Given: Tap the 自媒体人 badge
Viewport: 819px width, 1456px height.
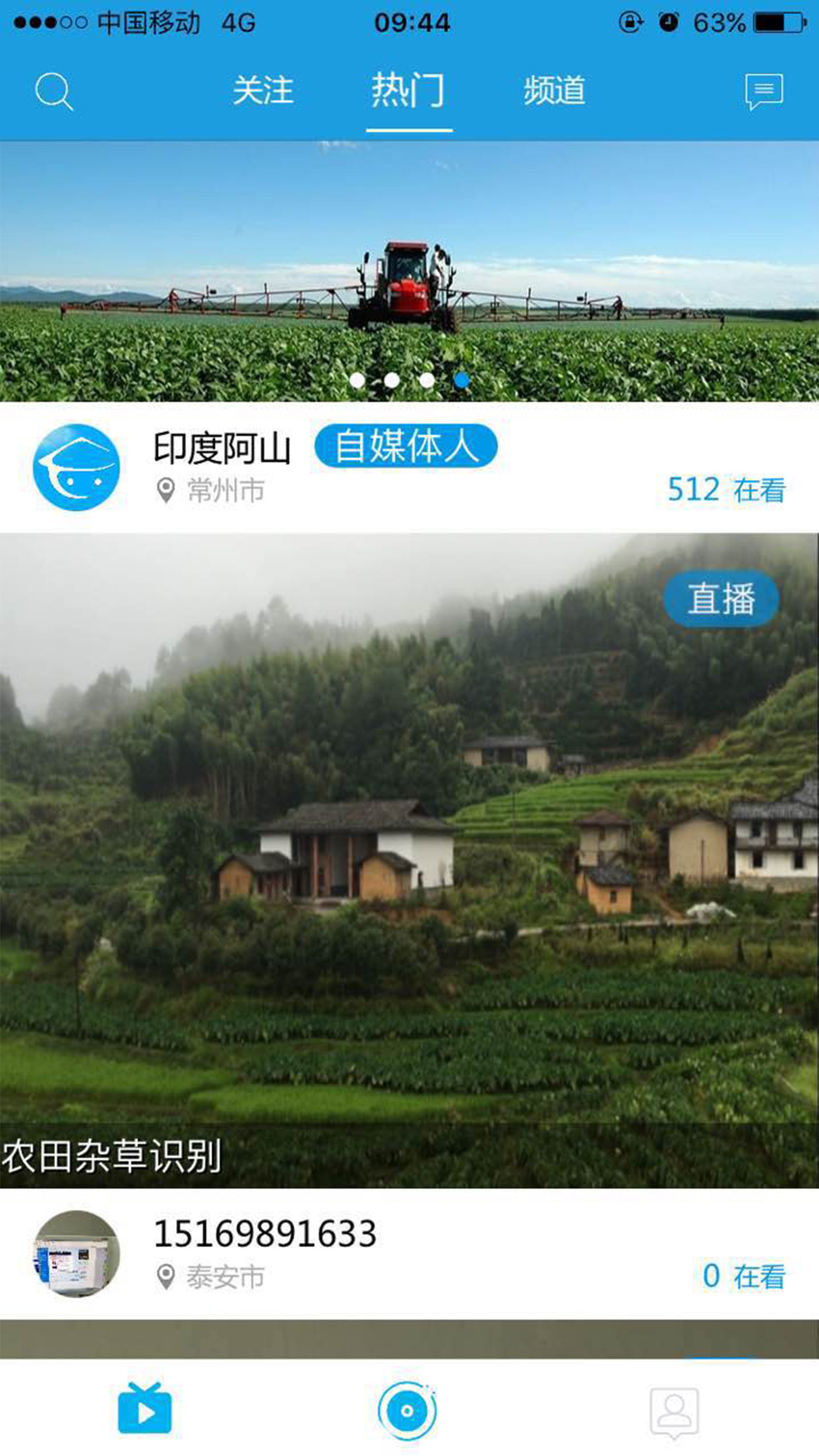Looking at the screenshot, I should tap(406, 446).
